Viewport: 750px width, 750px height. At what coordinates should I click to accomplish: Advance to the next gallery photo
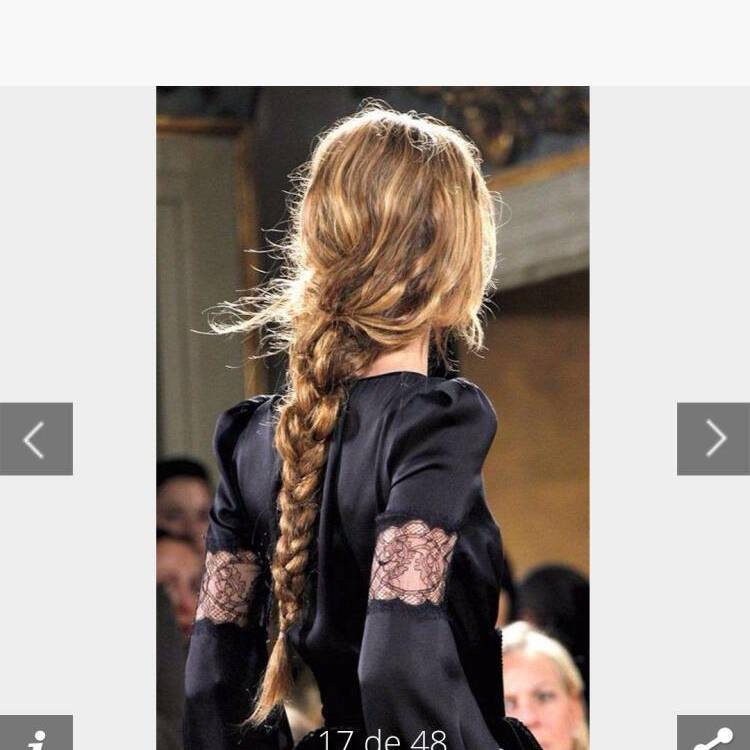pyautogui.click(x=713, y=439)
